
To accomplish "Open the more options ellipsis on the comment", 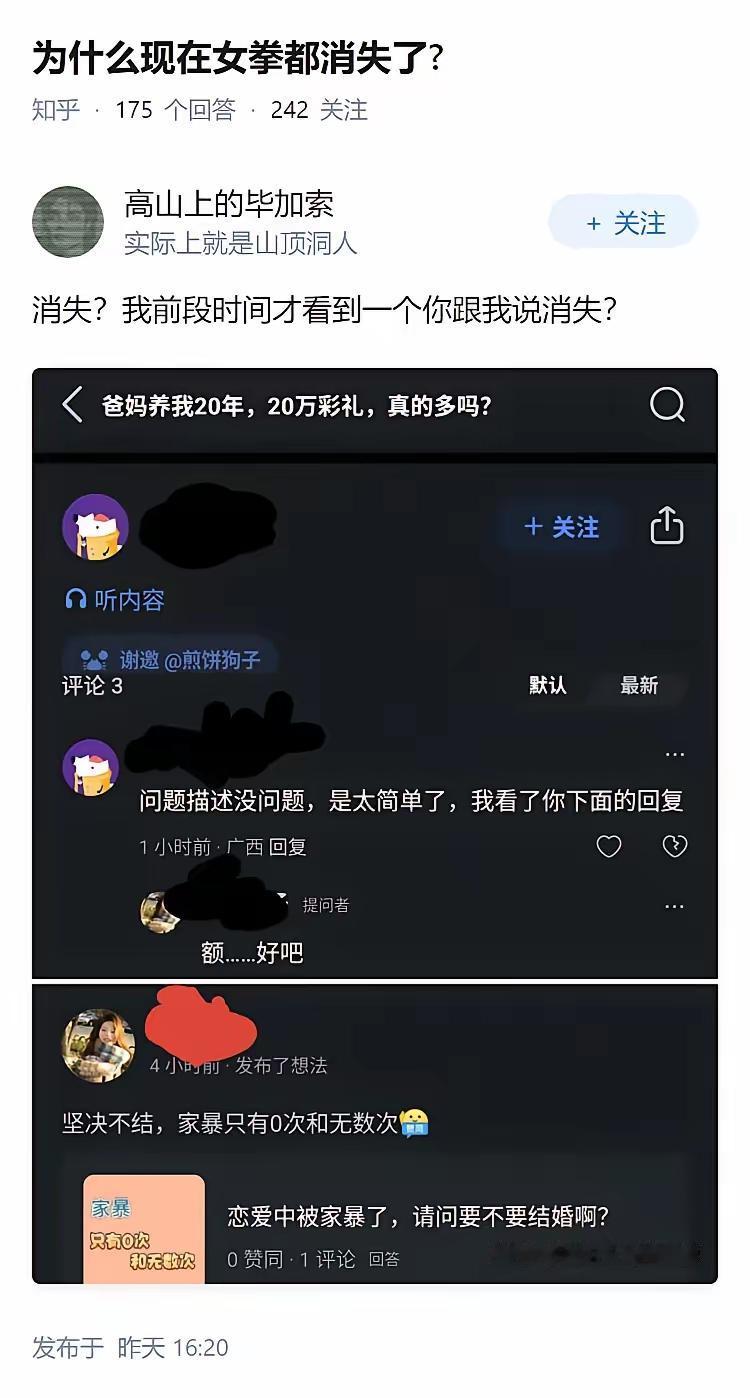I will (675, 754).
